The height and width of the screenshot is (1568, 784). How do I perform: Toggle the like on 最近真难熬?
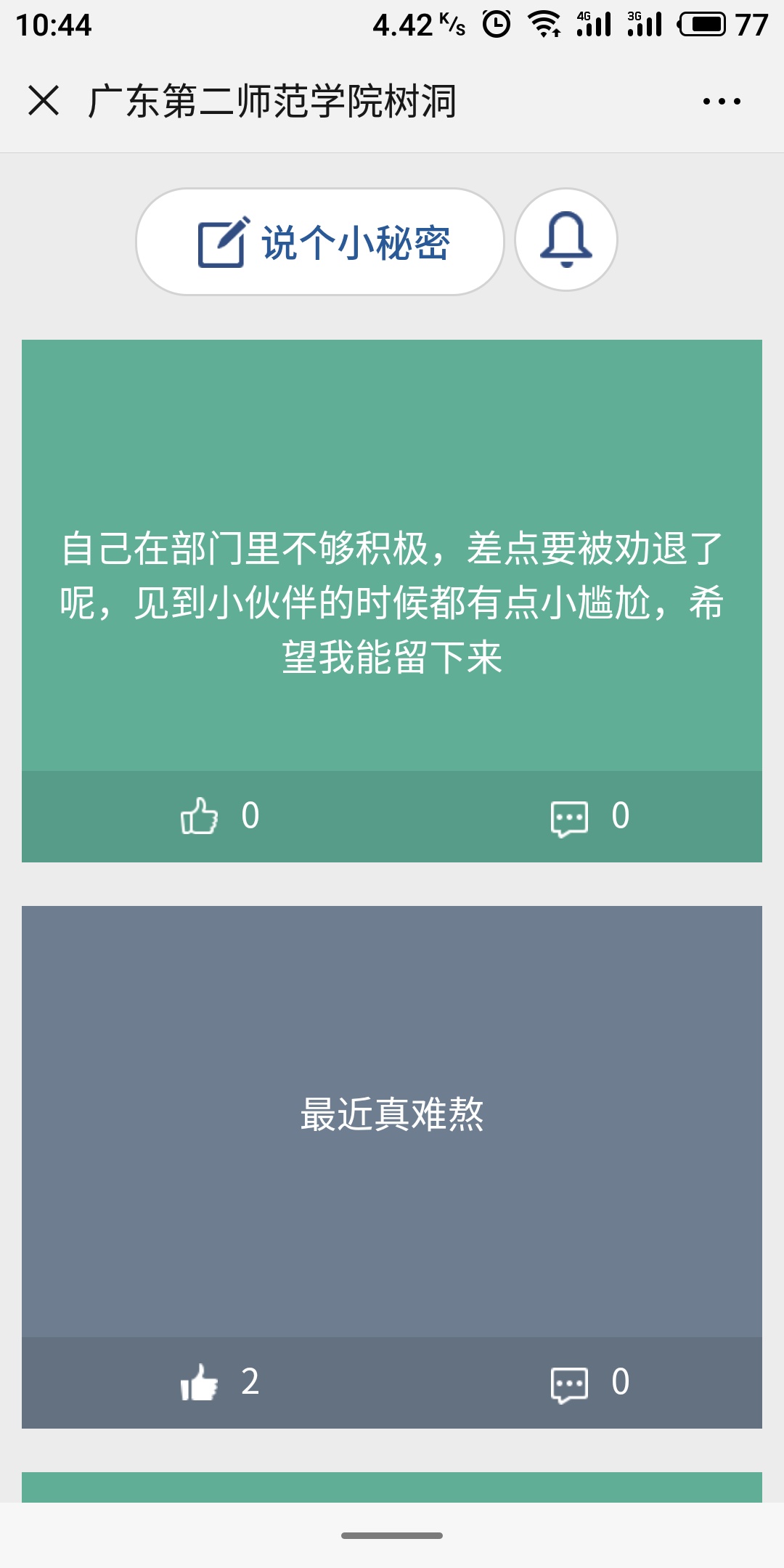(200, 1382)
